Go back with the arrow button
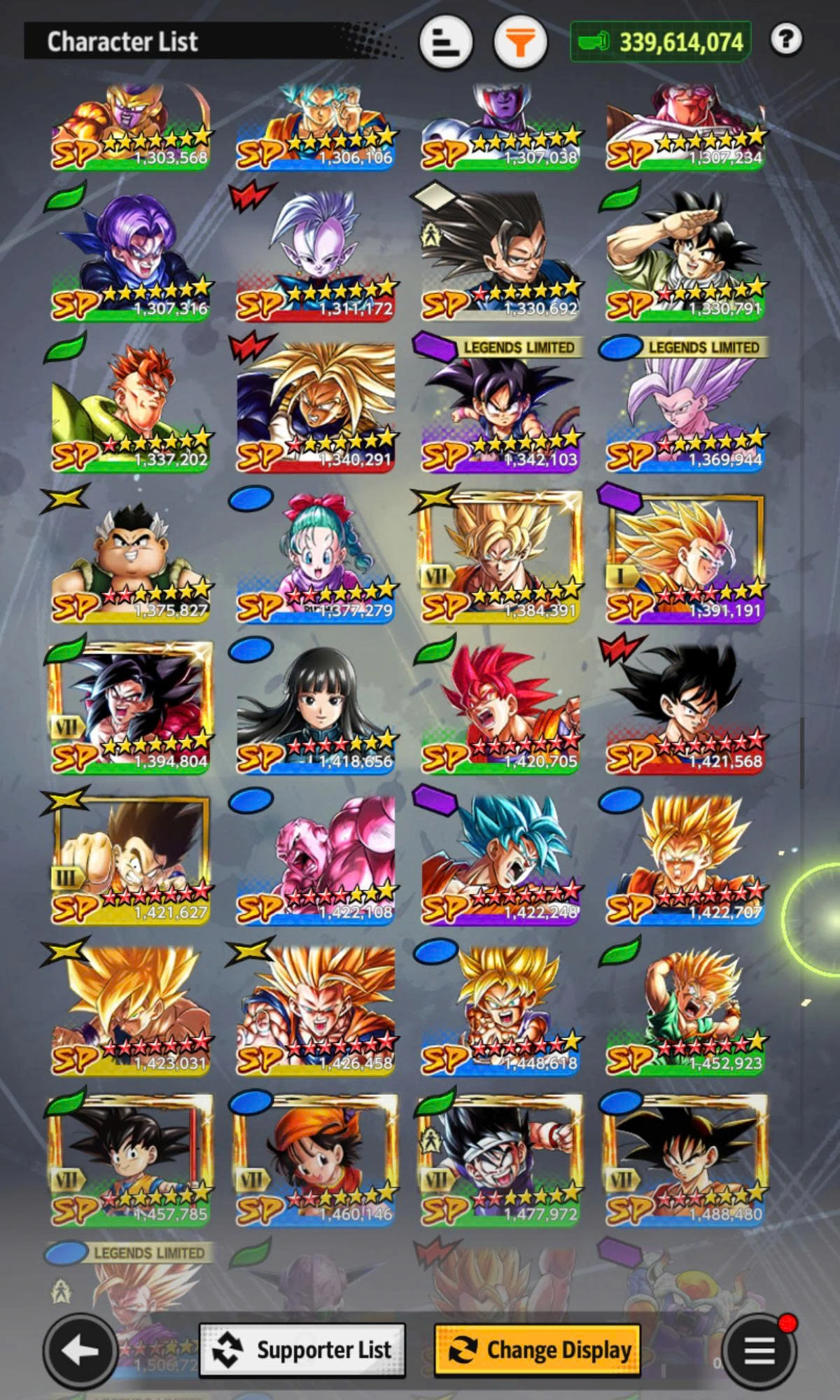Screen dimensions: 840x1400 pyautogui.click(x=80, y=1350)
